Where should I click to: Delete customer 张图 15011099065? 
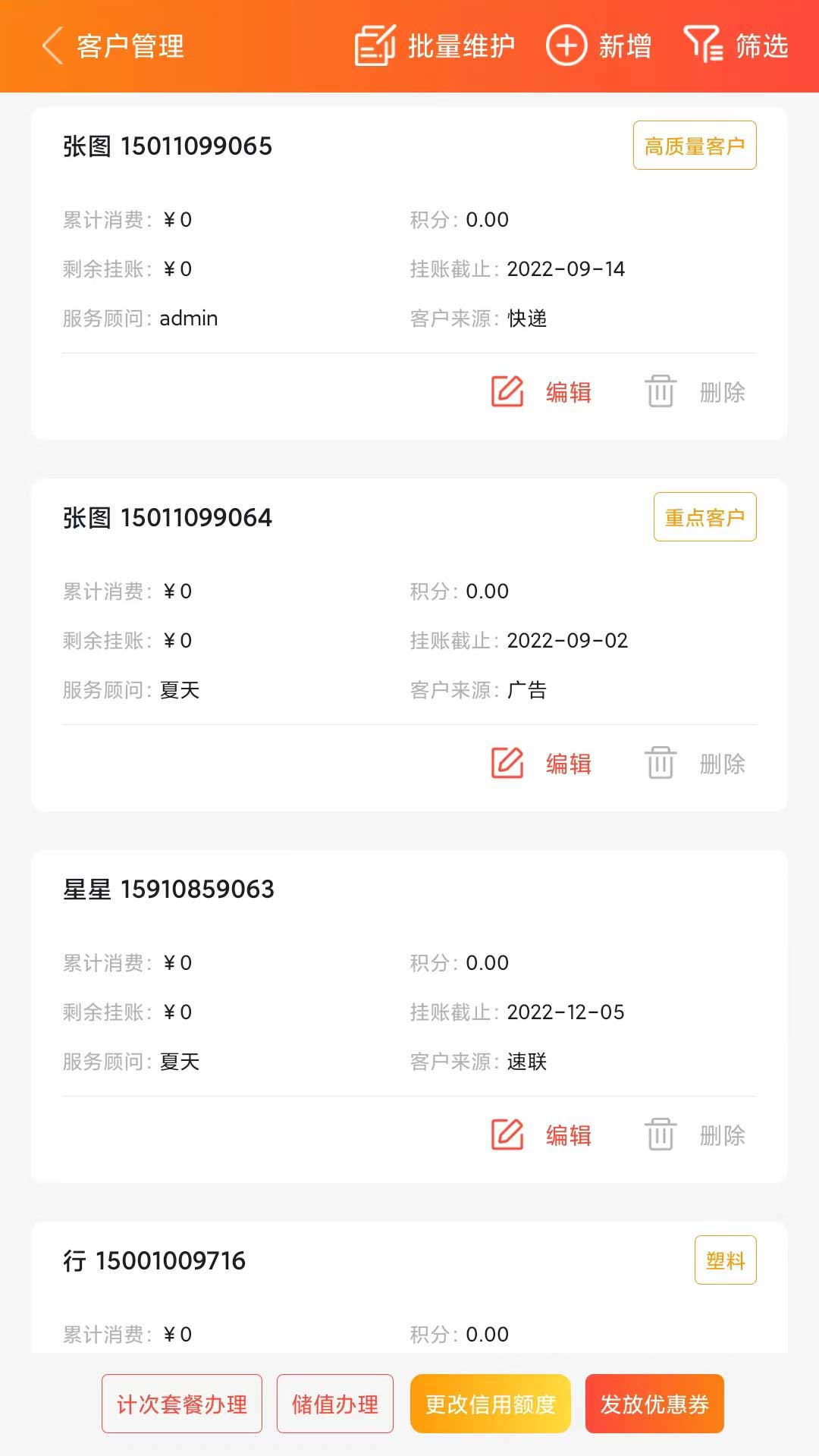pyautogui.click(x=695, y=392)
